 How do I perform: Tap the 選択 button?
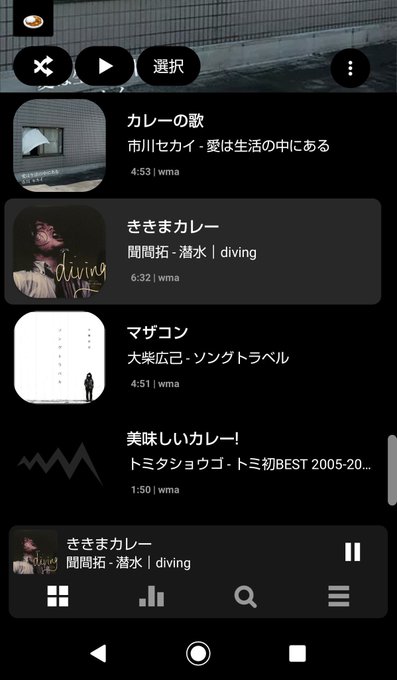[168, 66]
